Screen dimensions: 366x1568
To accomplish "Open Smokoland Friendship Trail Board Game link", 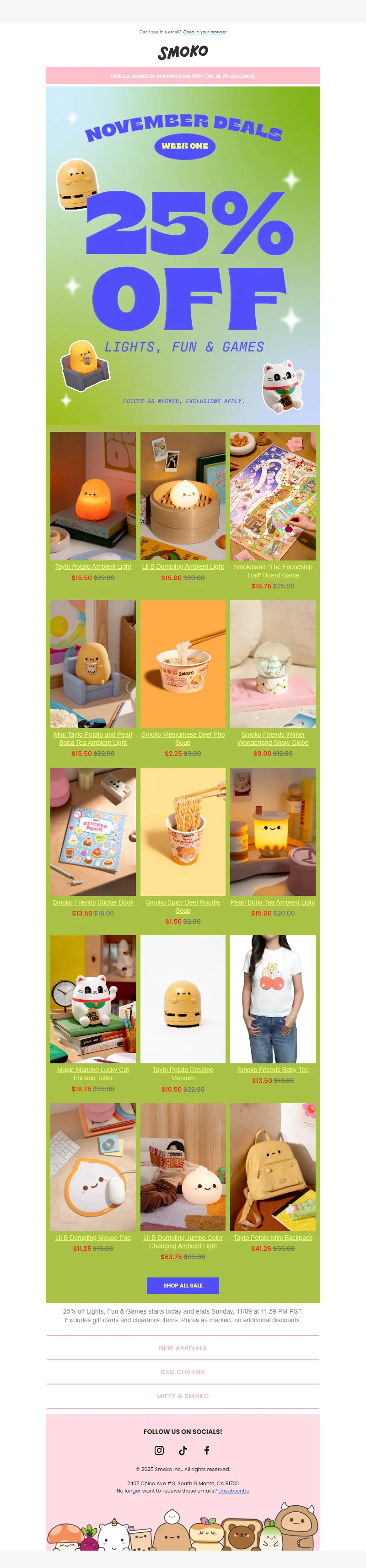I will 273,571.
